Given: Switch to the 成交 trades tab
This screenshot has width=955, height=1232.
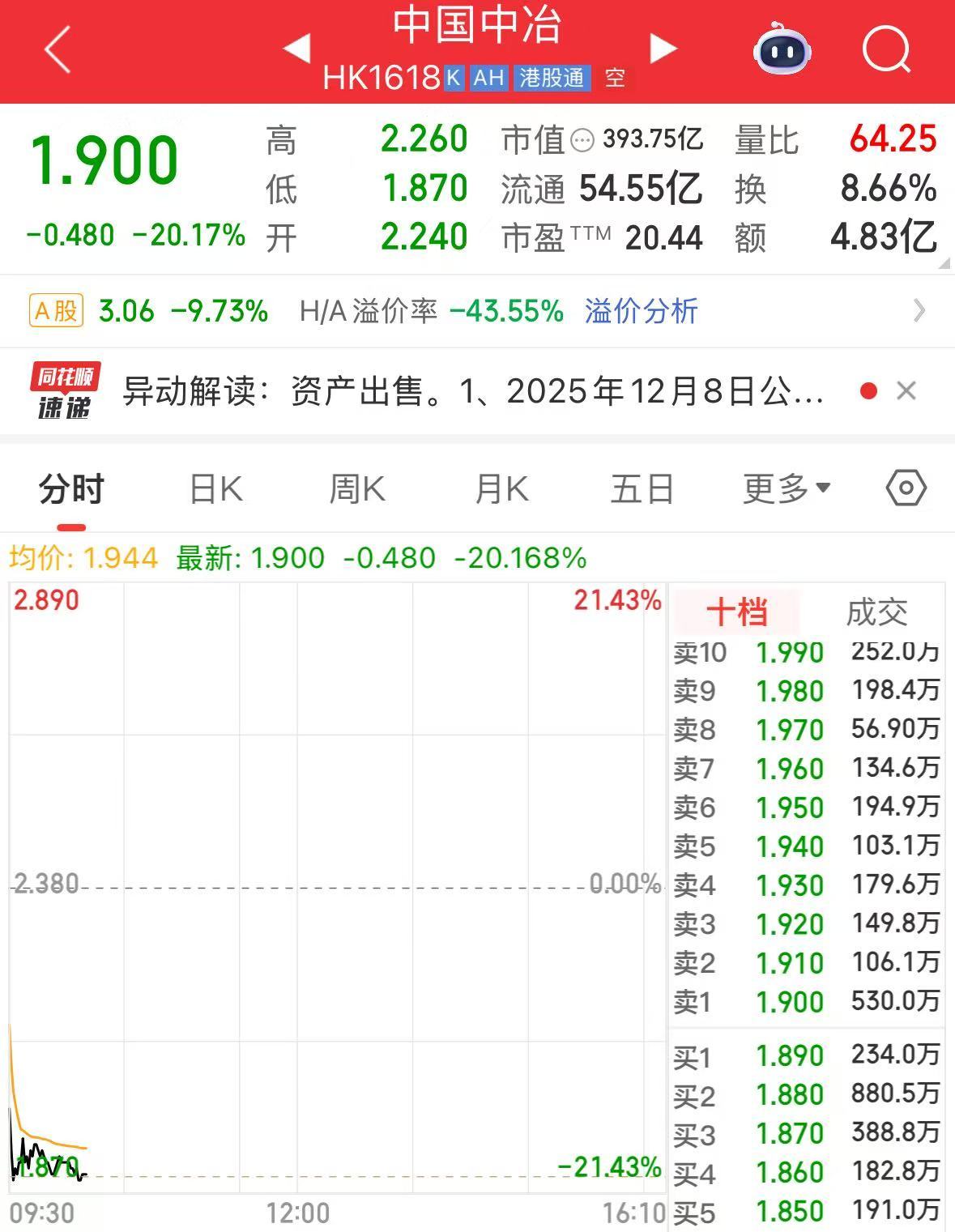Looking at the screenshot, I should pyautogui.click(x=876, y=612).
